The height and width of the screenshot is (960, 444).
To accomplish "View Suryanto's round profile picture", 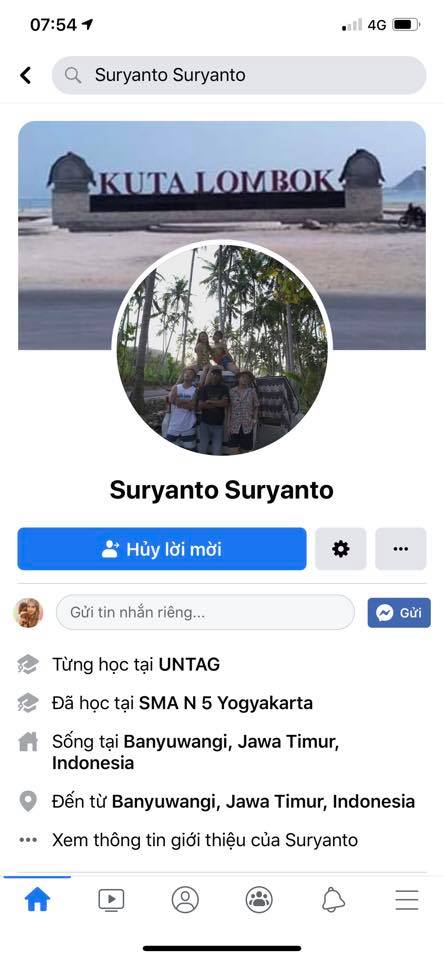I will point(222,350).
